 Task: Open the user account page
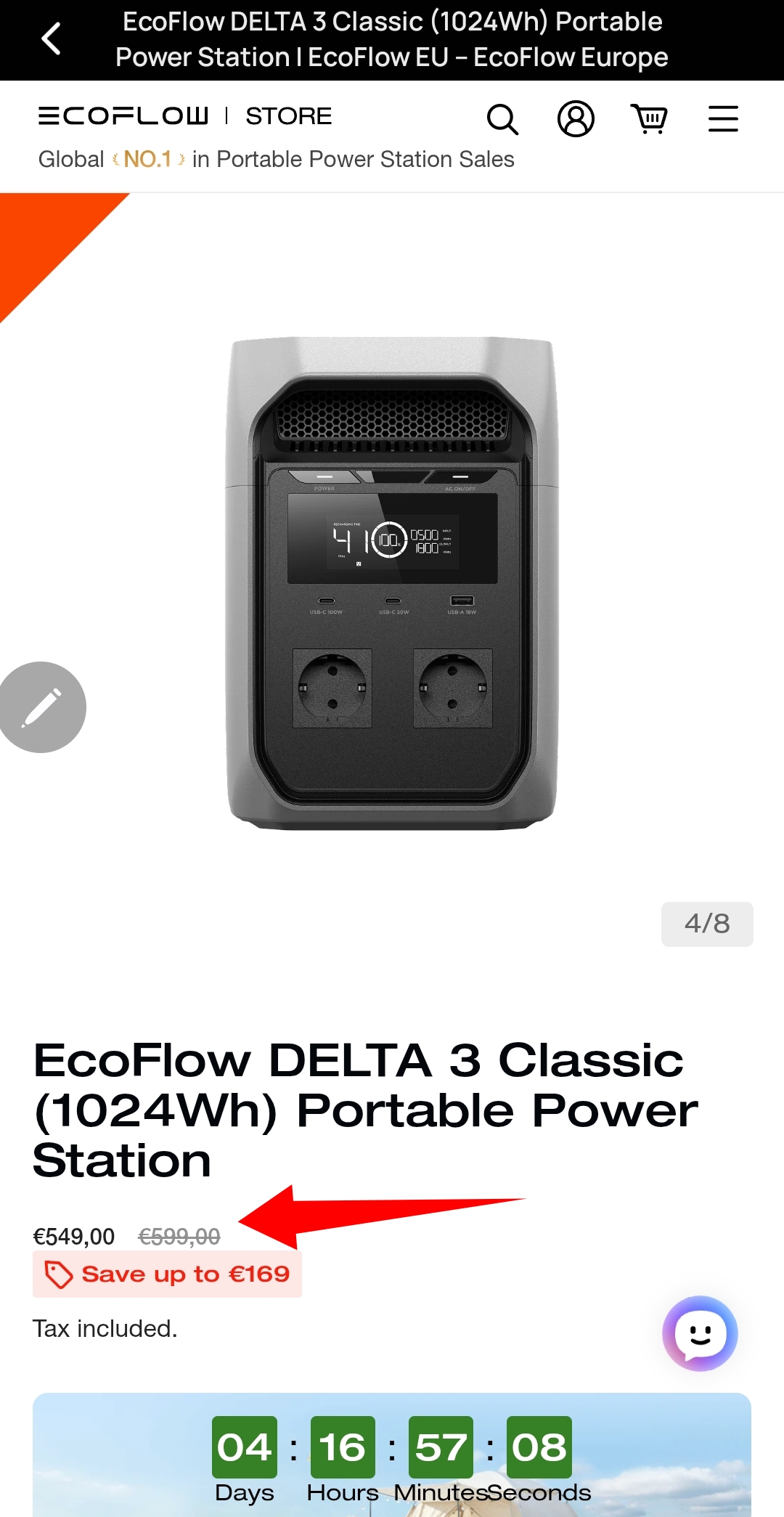tap(576, 119)
